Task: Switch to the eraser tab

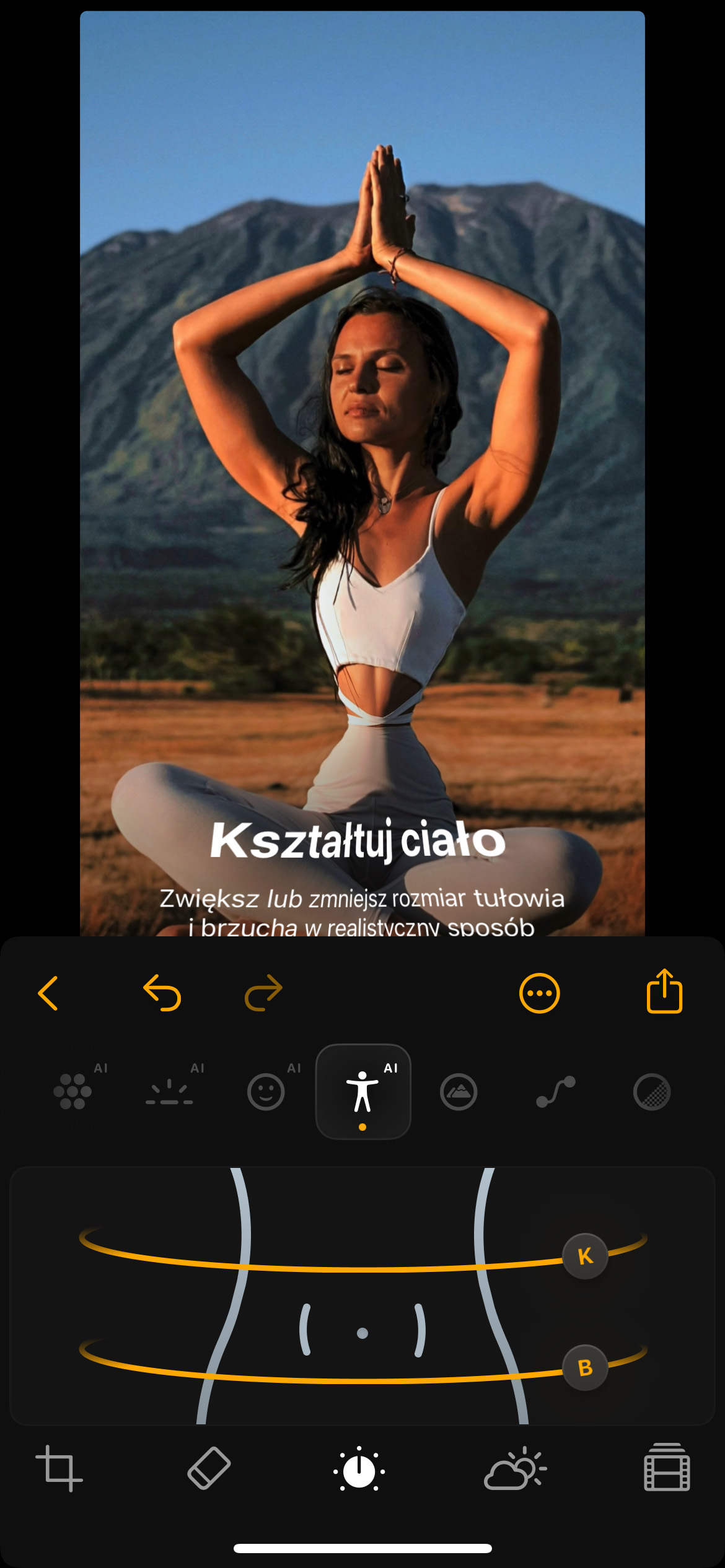Action: (x=209, y=1468)
